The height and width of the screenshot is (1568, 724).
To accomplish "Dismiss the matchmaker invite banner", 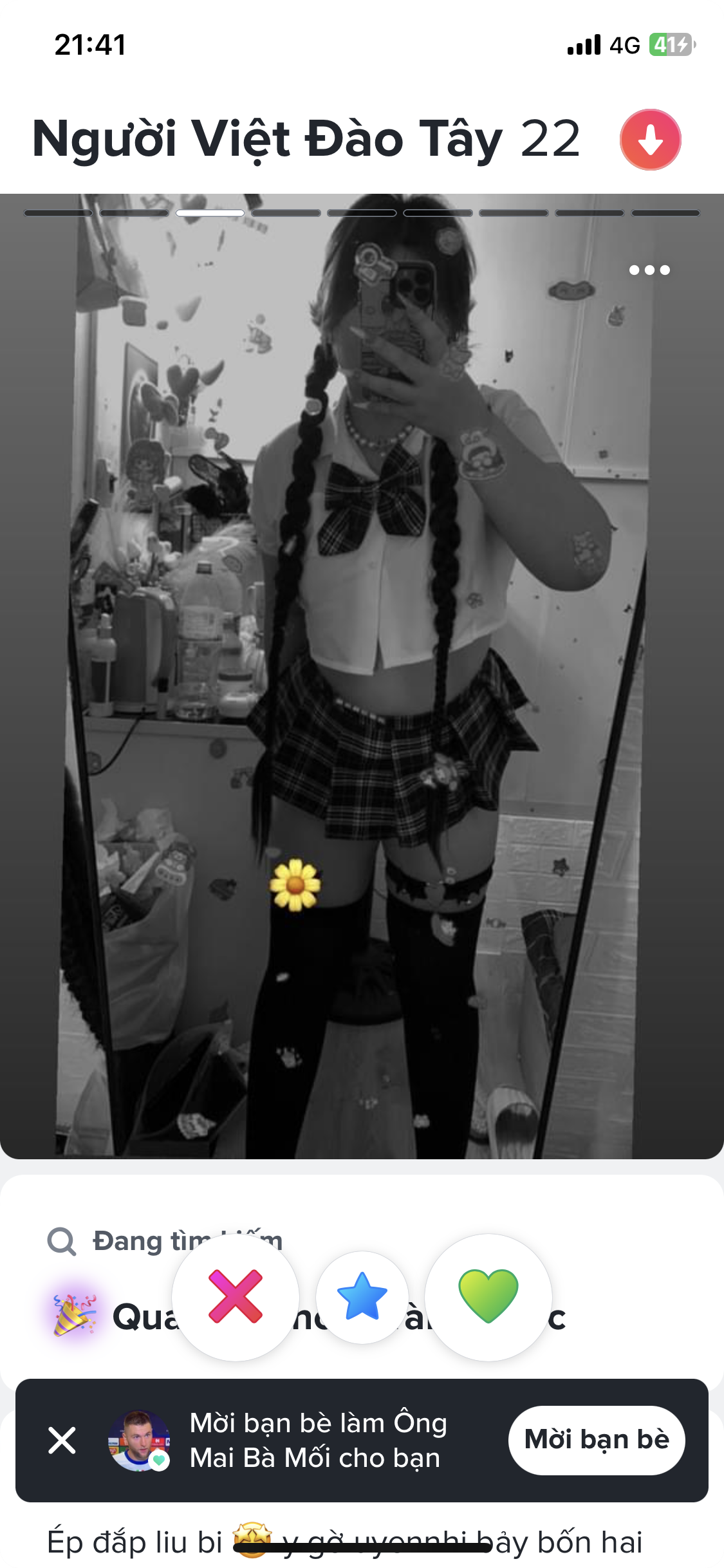I will [x=62, y=1440].
